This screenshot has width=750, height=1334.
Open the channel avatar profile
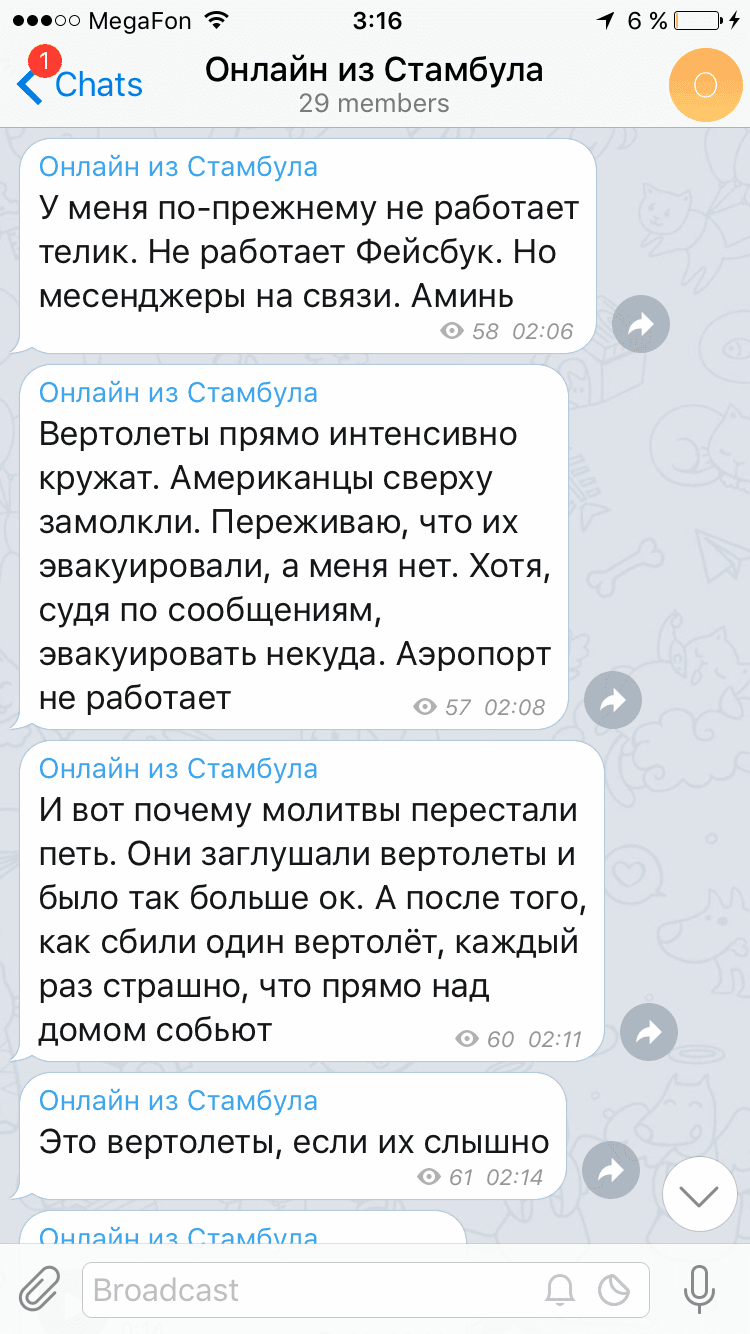tap(704, 85)
